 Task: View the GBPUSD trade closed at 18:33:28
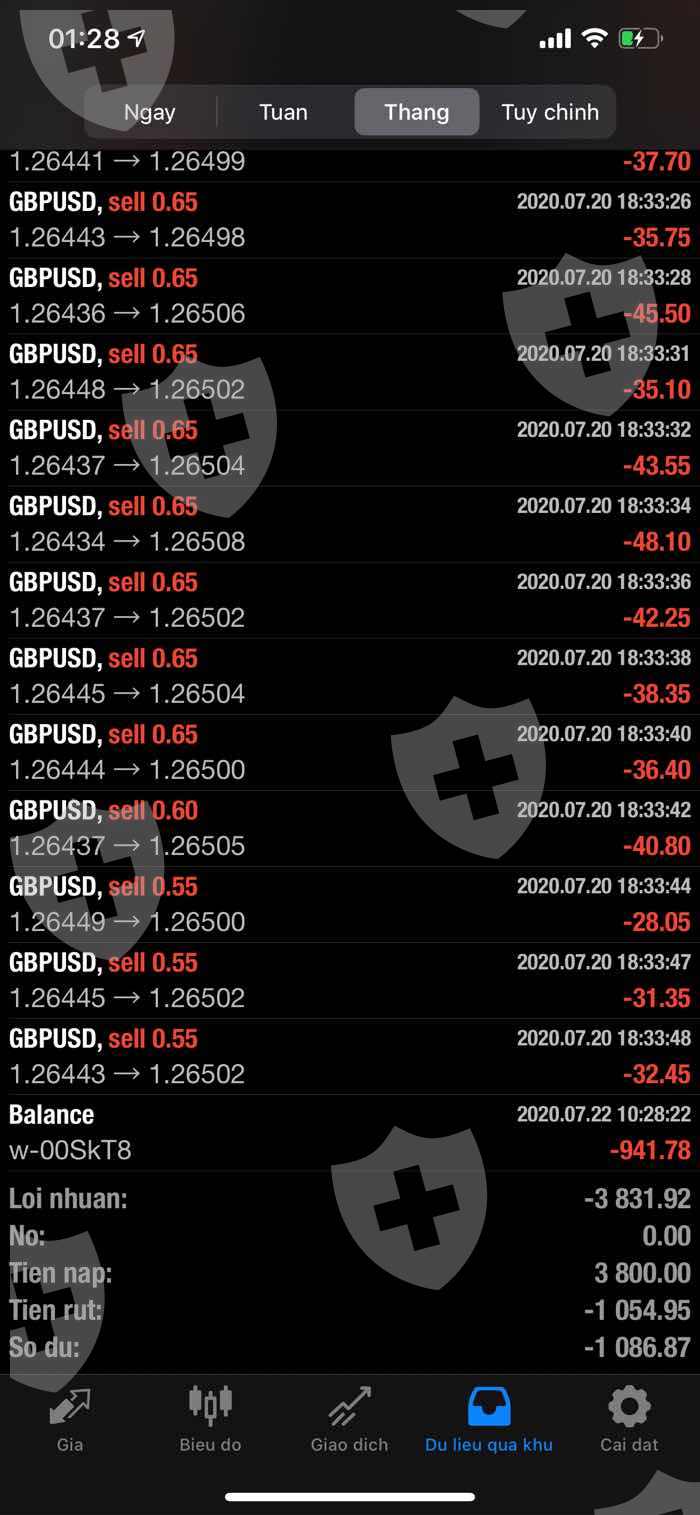pos(350,296)
